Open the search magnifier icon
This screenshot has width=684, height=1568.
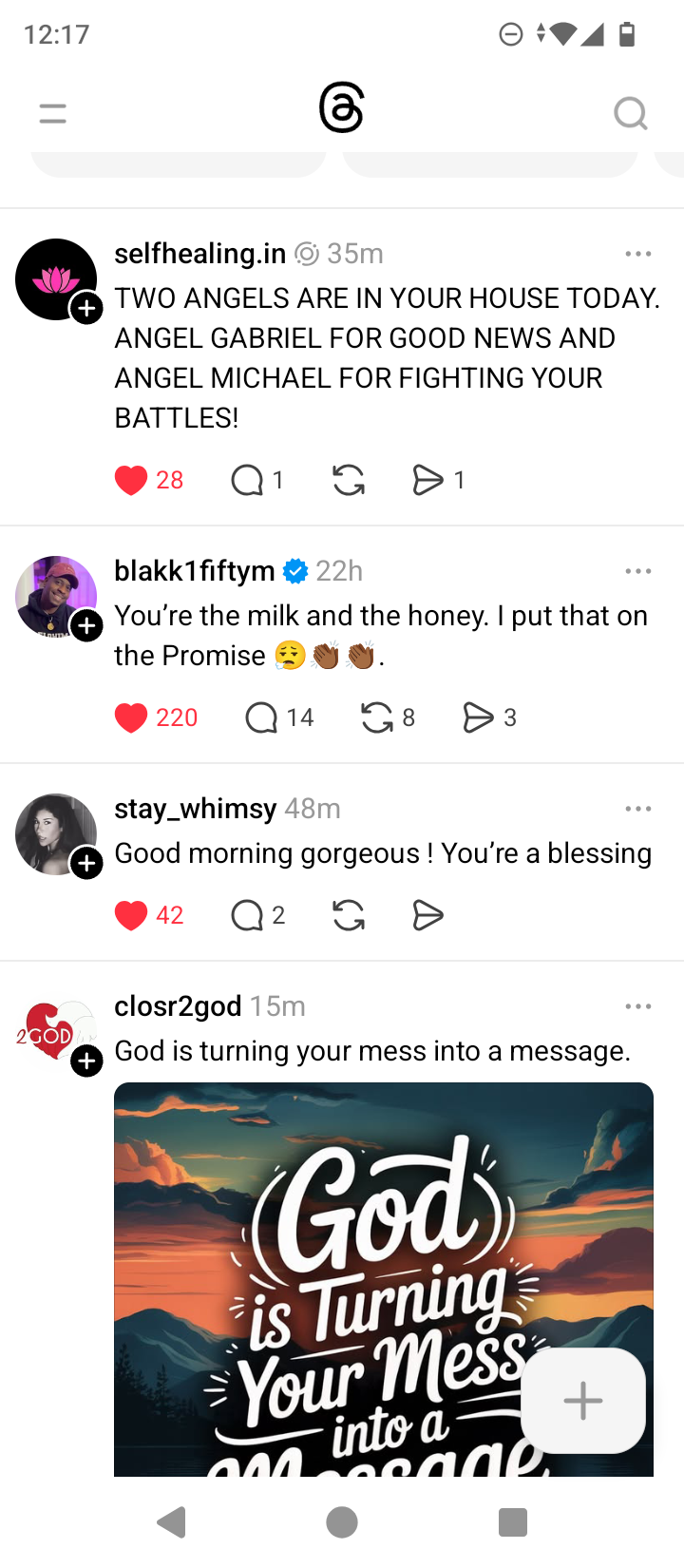pyautogui.click(x=630, y=114)
